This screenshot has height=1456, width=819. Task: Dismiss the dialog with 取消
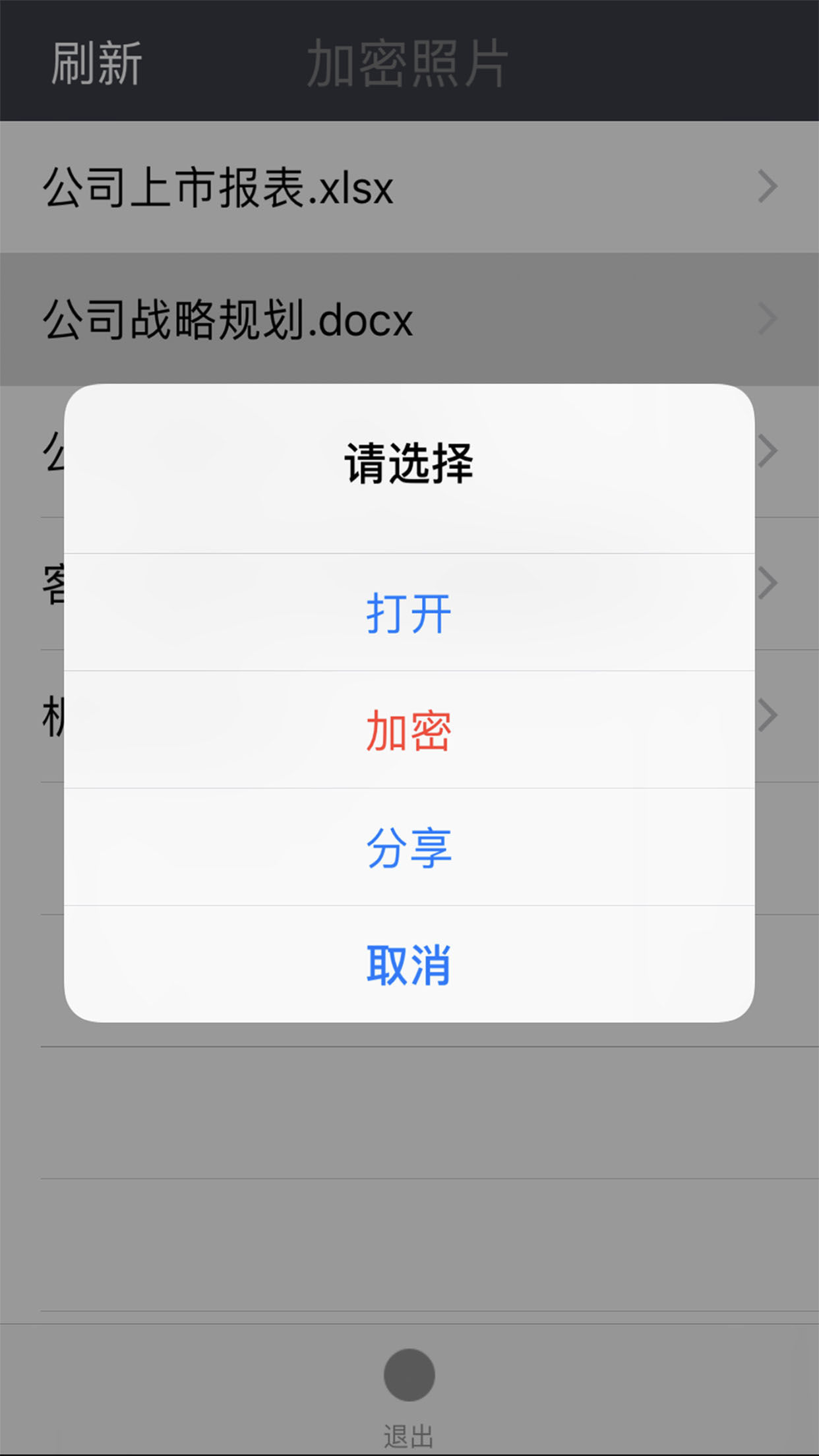click(409, 966)
